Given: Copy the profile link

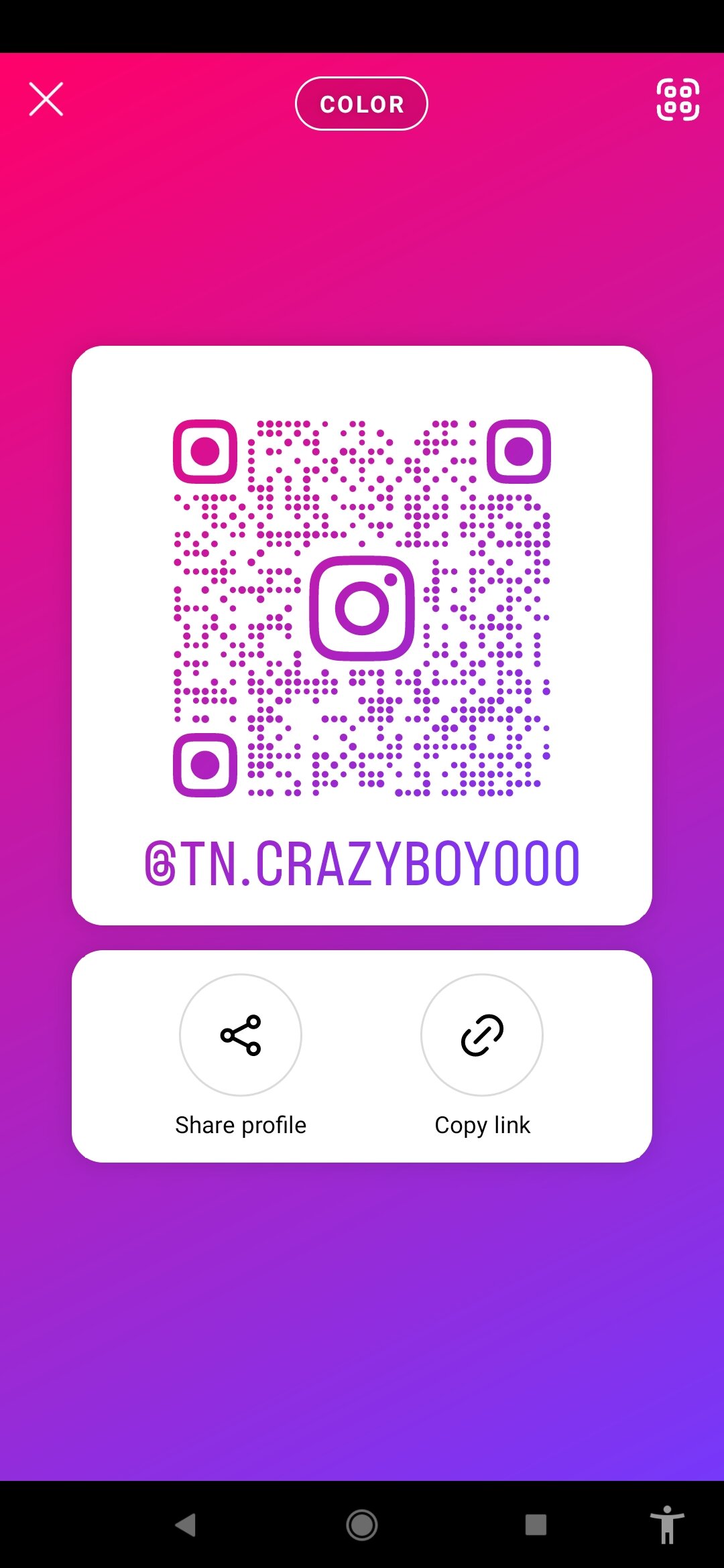Looking at the screenshot, I should pyautogui.click(x=482, y=1035).
